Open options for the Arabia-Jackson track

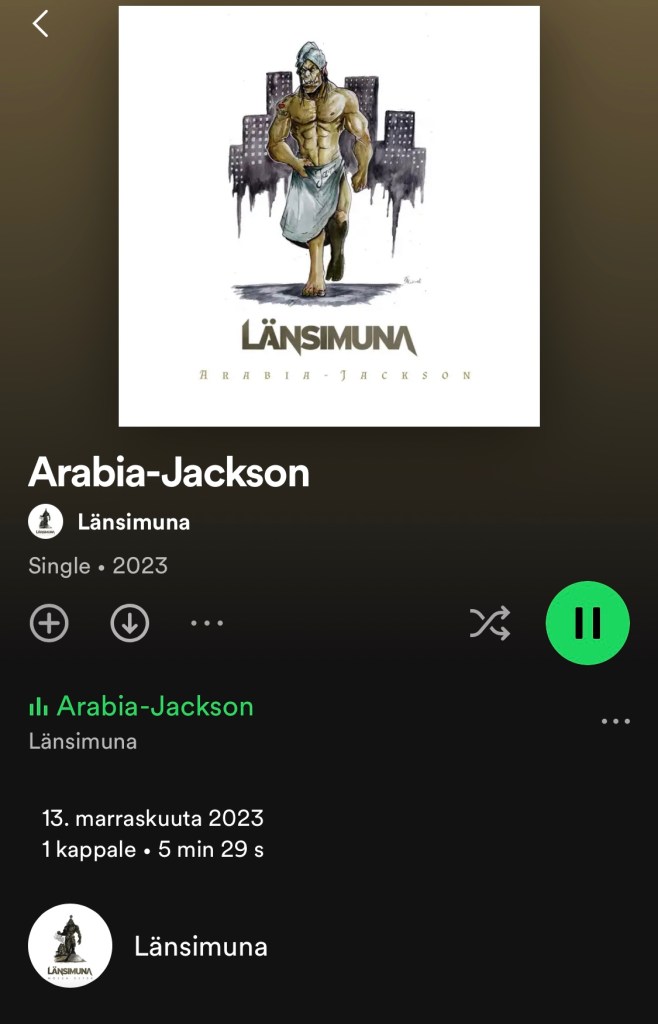tap(615, 722)
